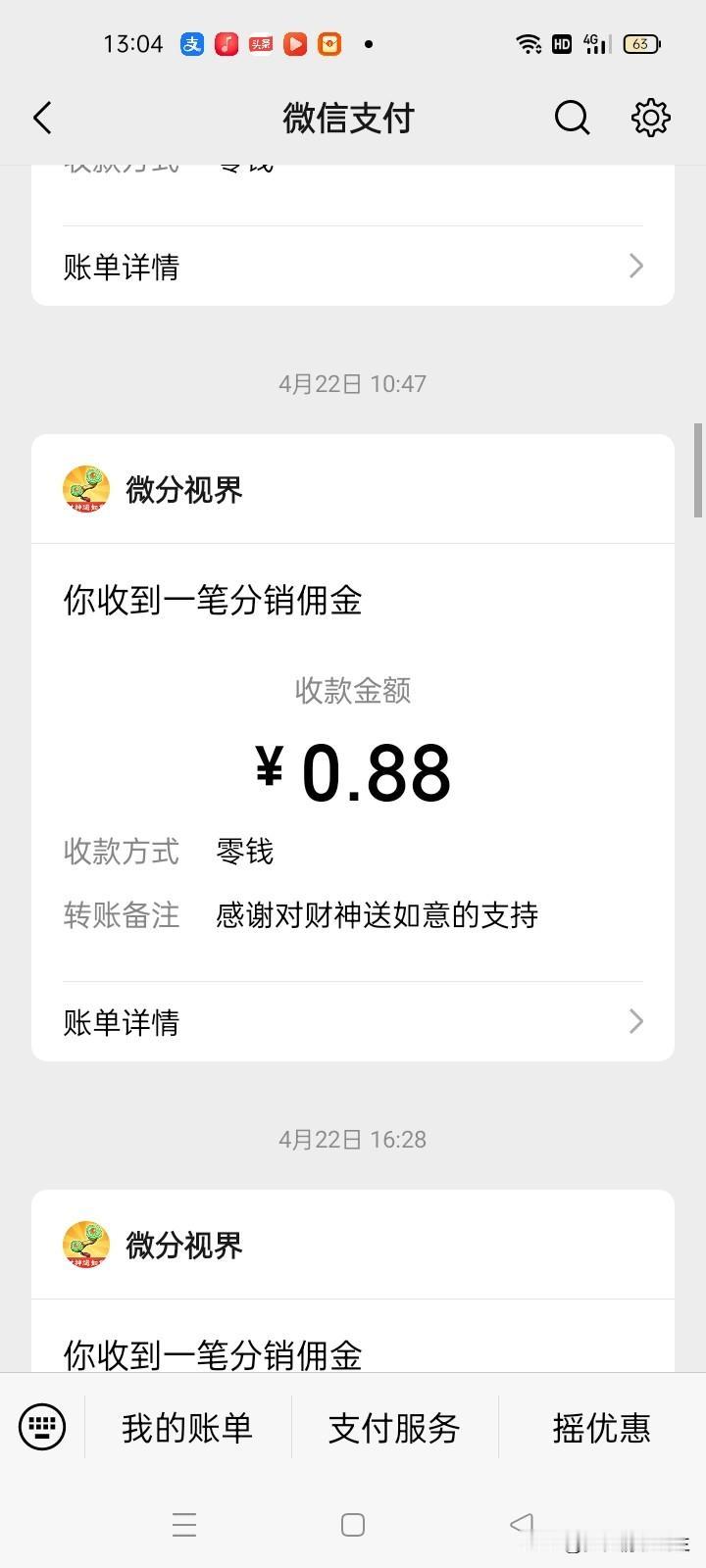Open the system recent apps button
706x1568 pixels.
point(184,1525)
